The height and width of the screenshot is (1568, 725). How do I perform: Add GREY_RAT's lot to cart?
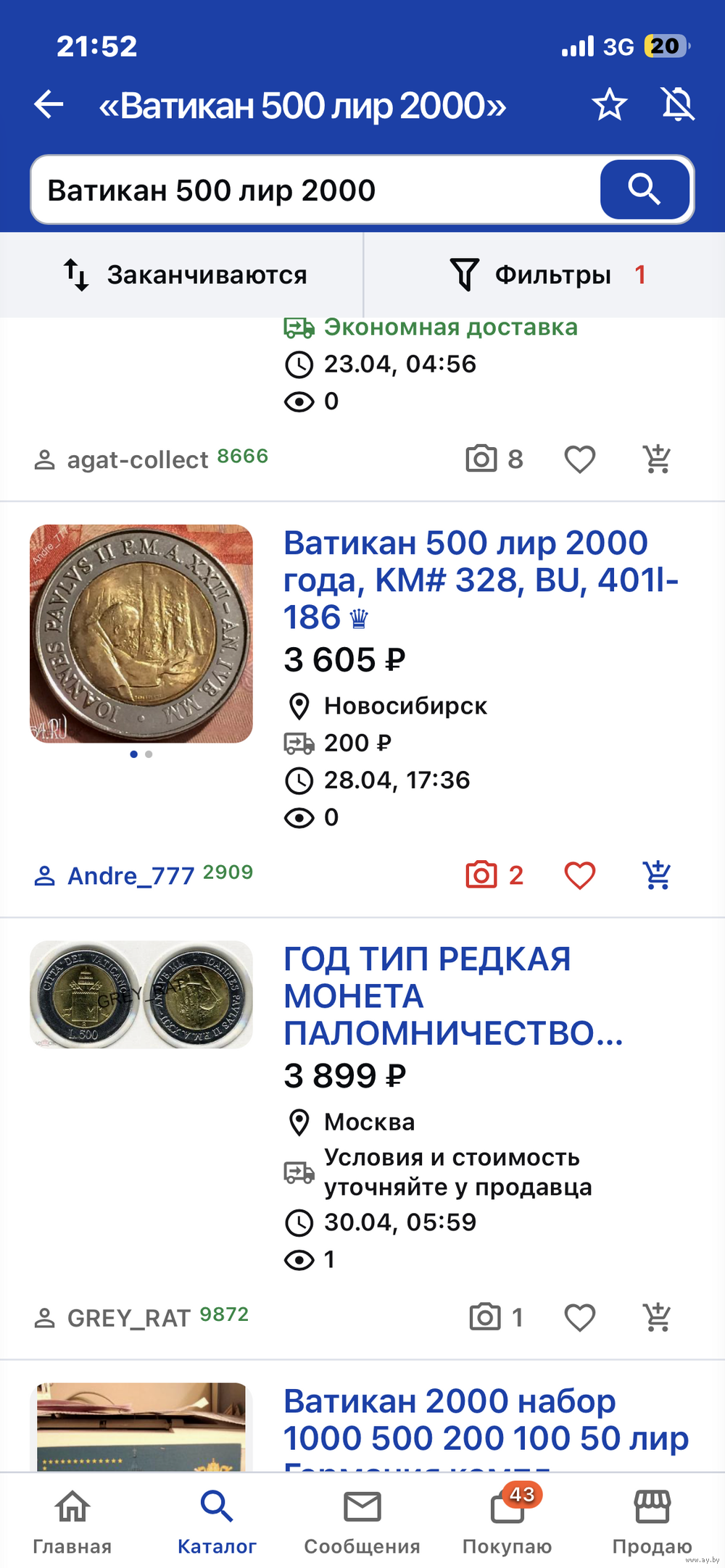(x=657, y=1317)
